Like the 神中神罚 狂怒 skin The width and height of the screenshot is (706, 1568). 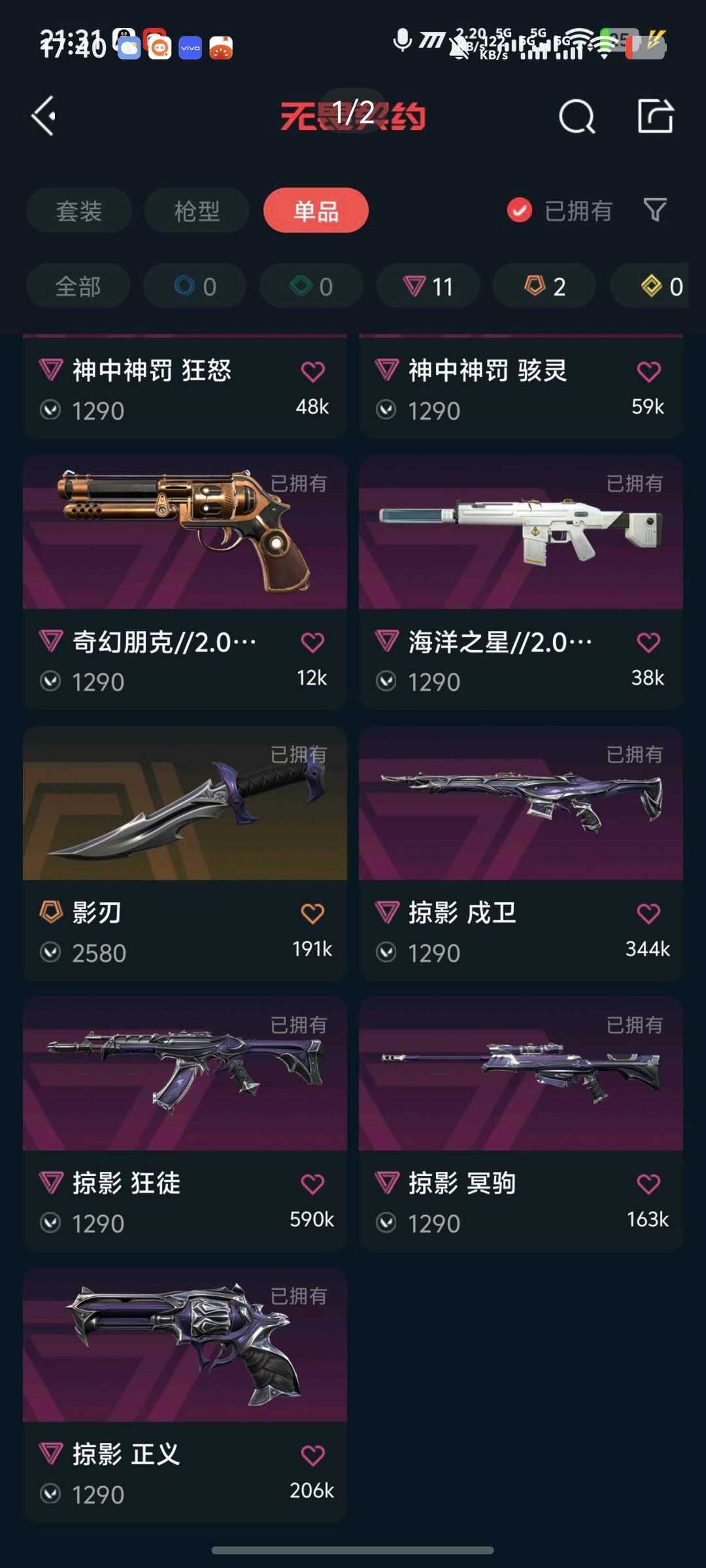coord(312,372)
